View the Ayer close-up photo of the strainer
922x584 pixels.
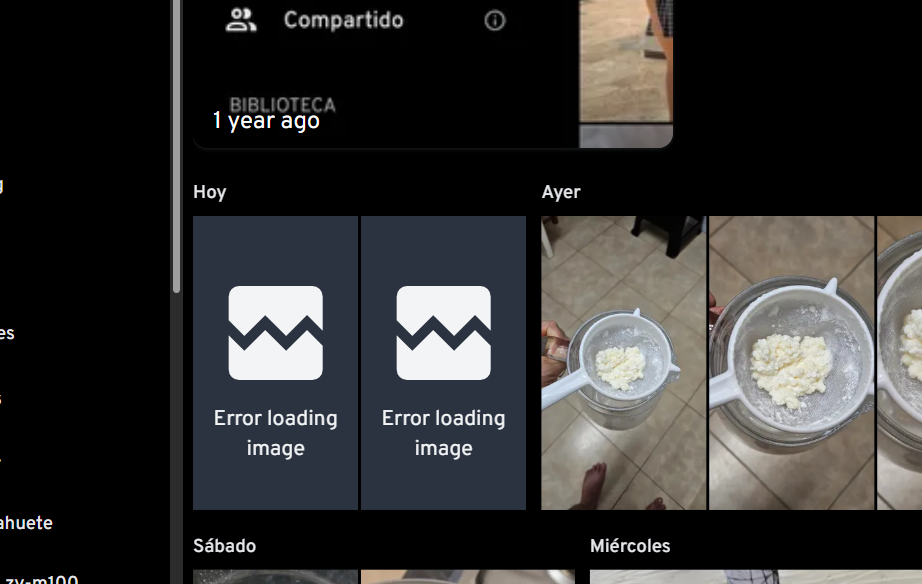(791, 362)
